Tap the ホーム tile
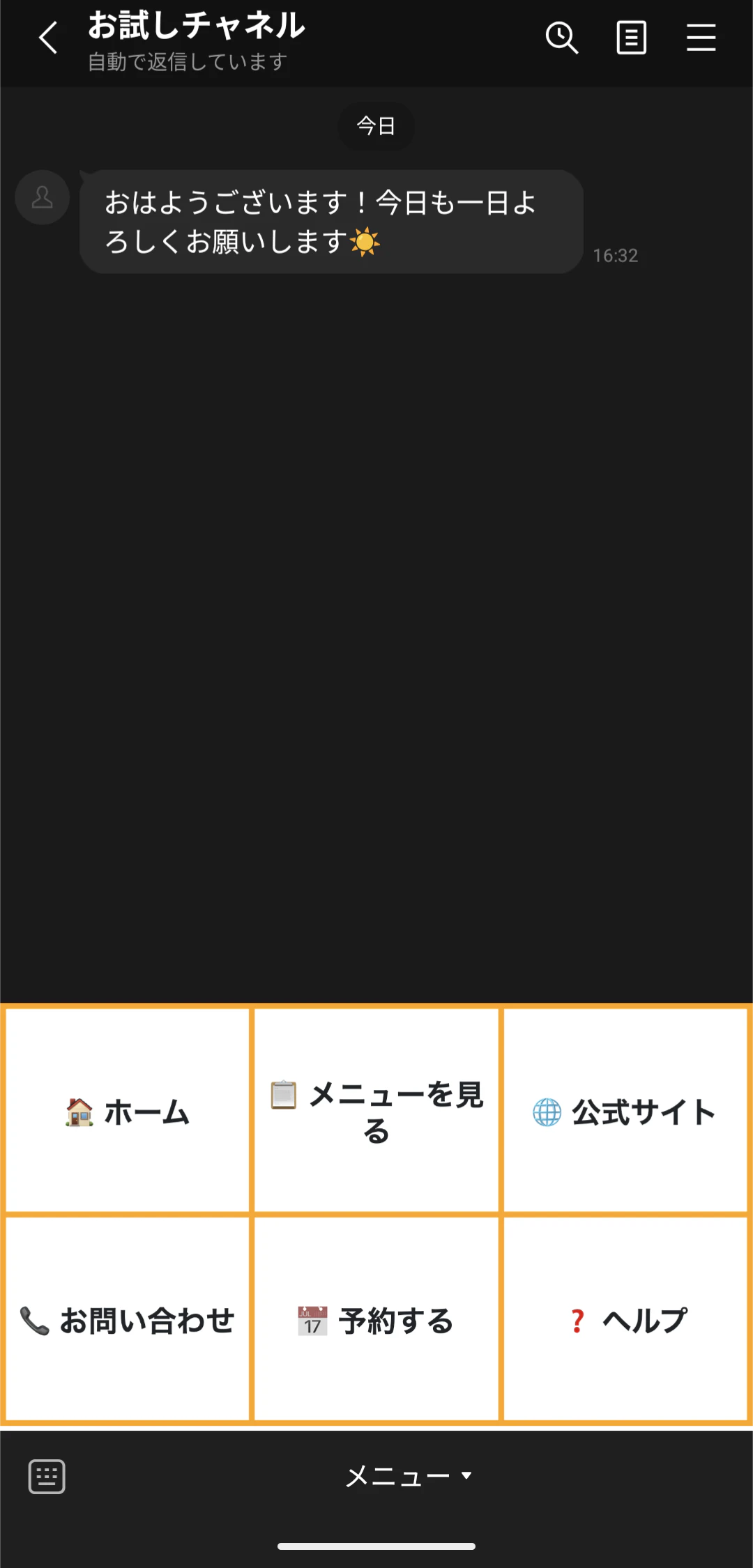Screen dimensions: 753x1568 coord(128,1112)
